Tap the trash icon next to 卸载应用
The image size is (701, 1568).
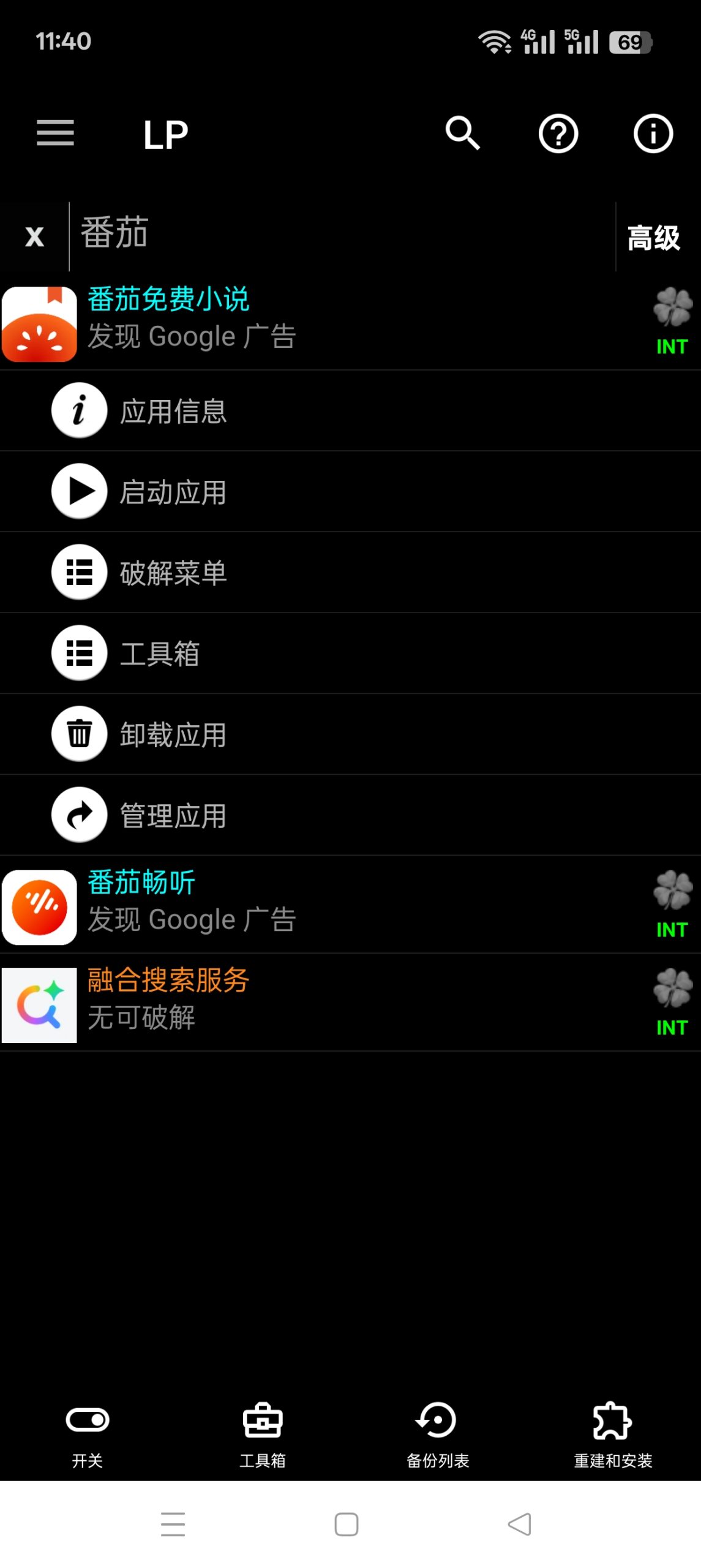(x=78, y=734)
